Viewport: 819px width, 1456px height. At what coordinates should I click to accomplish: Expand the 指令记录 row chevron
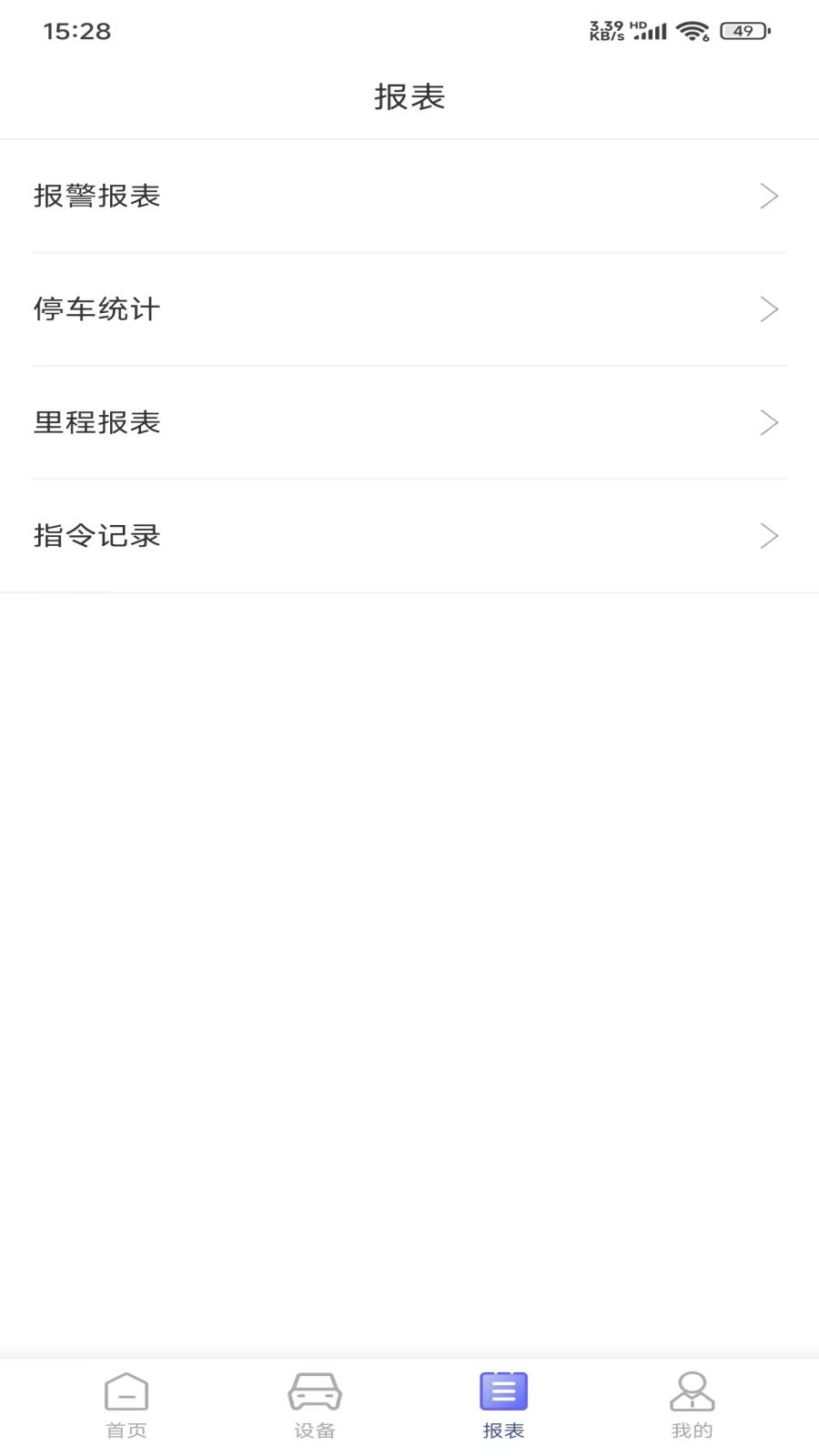769,536
